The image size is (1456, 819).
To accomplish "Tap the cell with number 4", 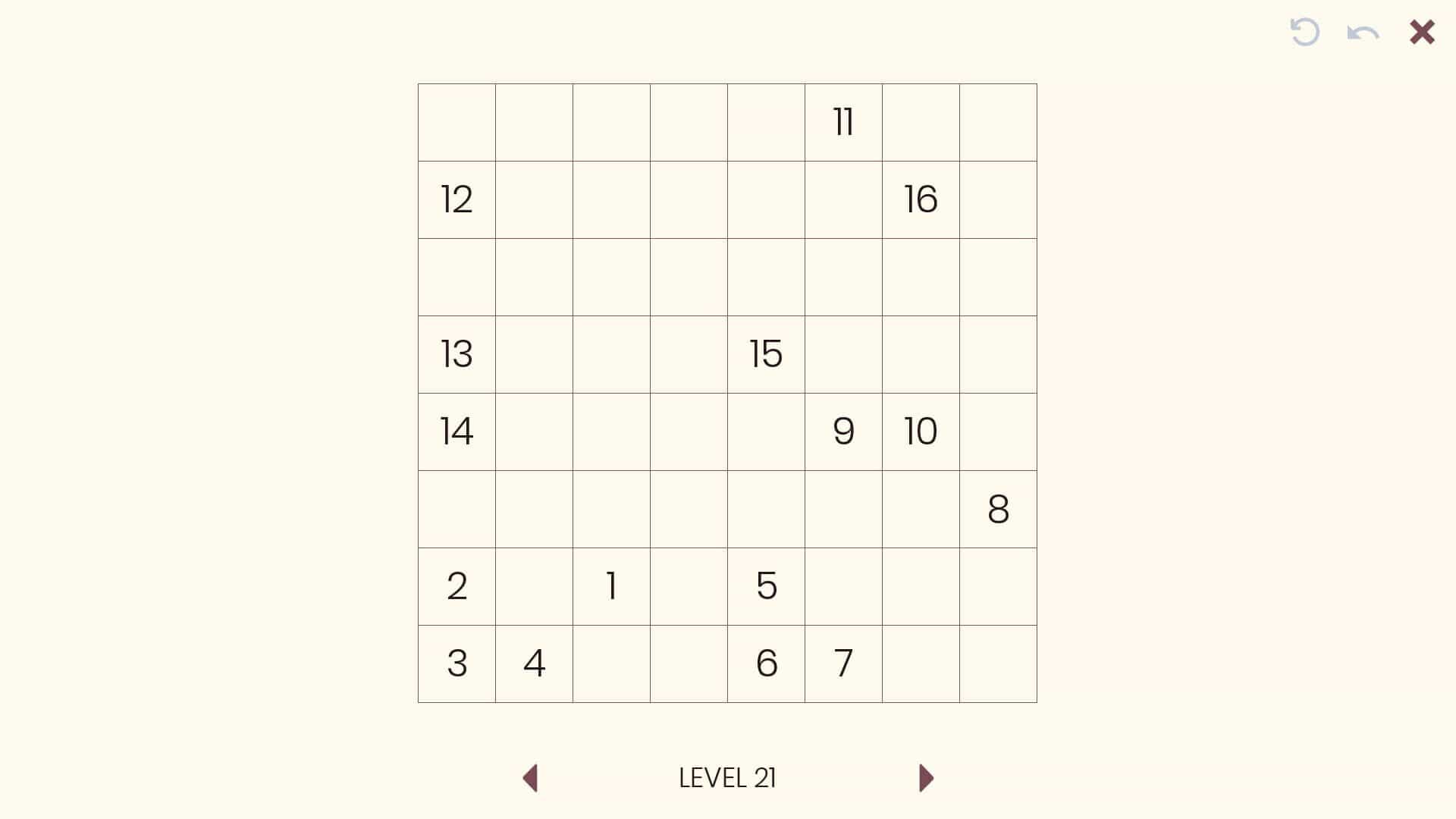I will coord(535,664).
